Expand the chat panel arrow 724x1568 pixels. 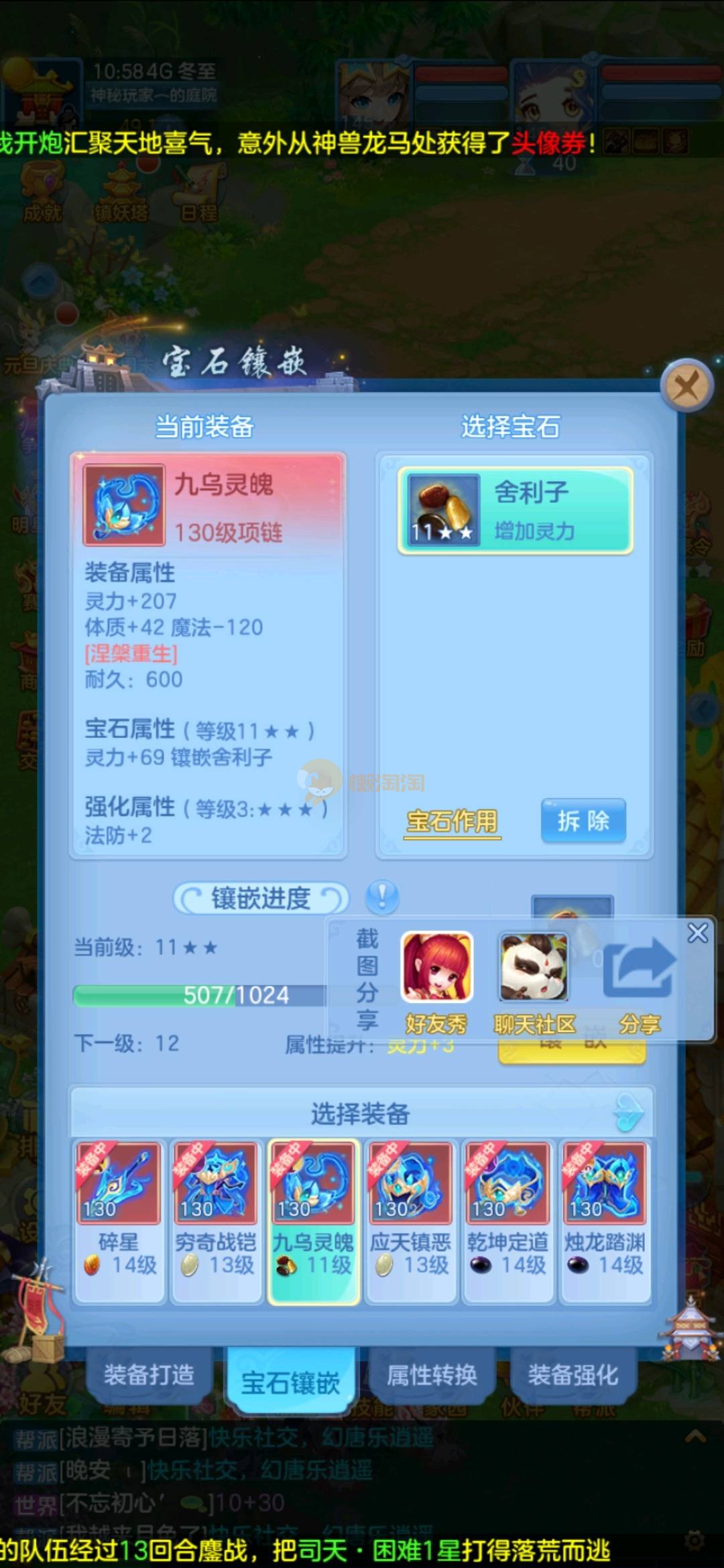[x=695, y=1436]
